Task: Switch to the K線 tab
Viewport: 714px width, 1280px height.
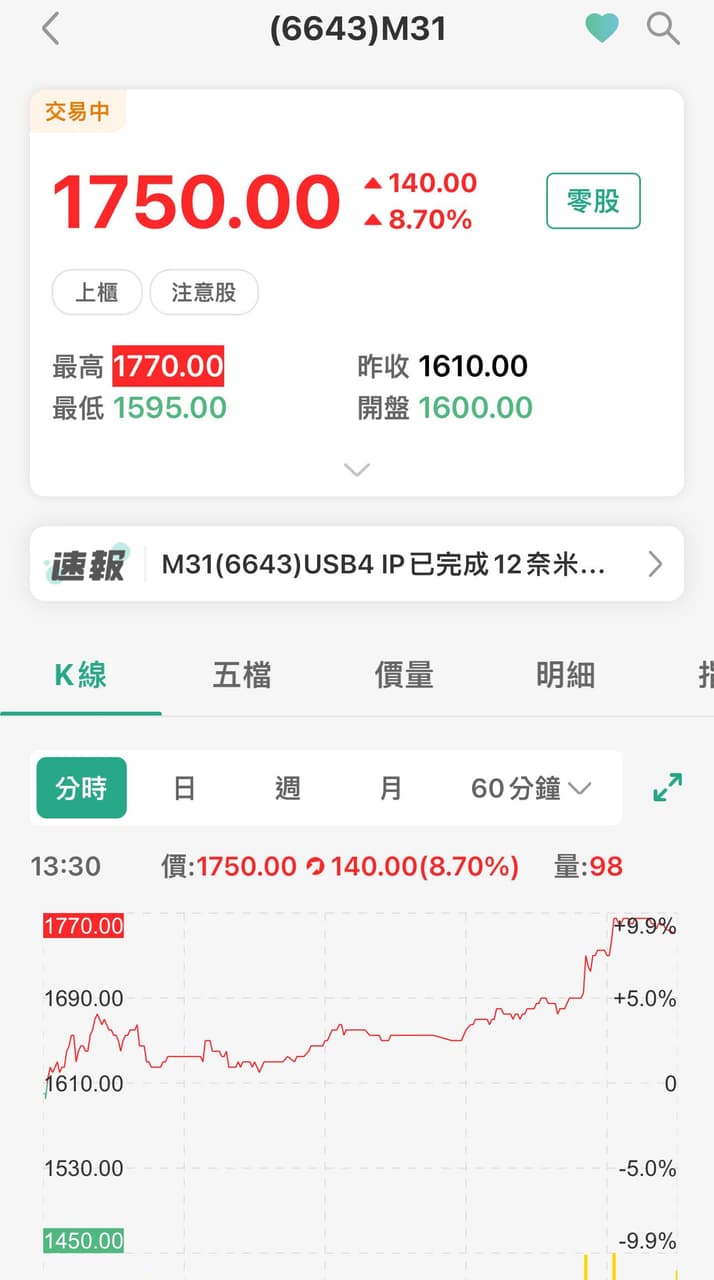Action: click(80, 675)
